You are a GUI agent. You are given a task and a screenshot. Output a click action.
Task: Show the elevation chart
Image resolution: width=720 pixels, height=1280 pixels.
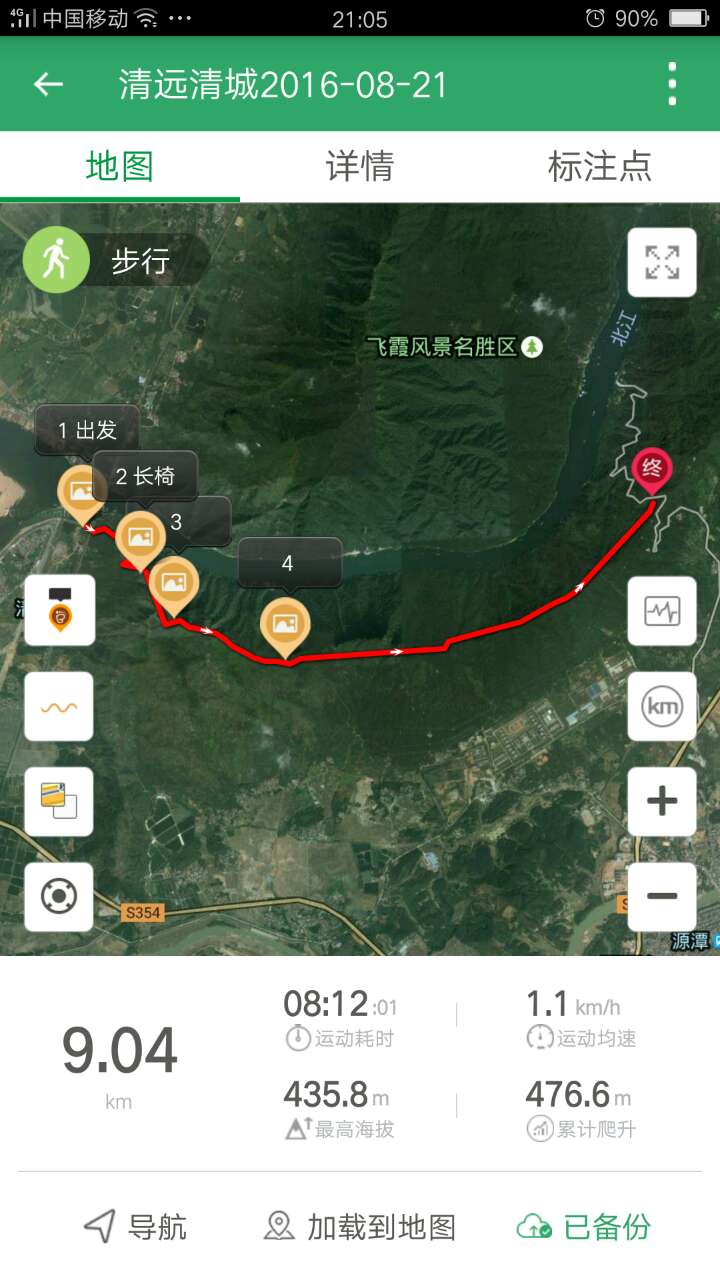[662, 611]
